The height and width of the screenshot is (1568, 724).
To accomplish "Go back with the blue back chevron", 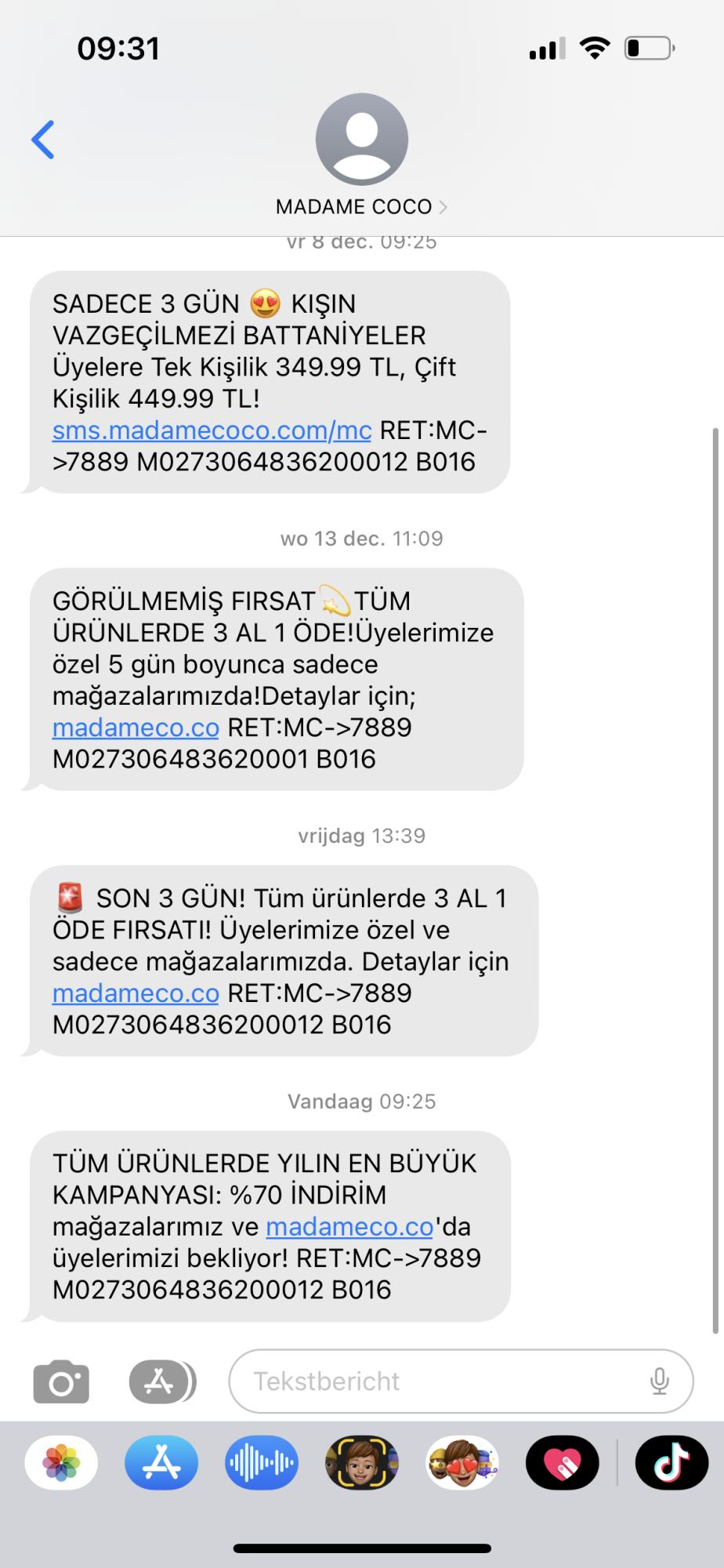I will 43,141.
